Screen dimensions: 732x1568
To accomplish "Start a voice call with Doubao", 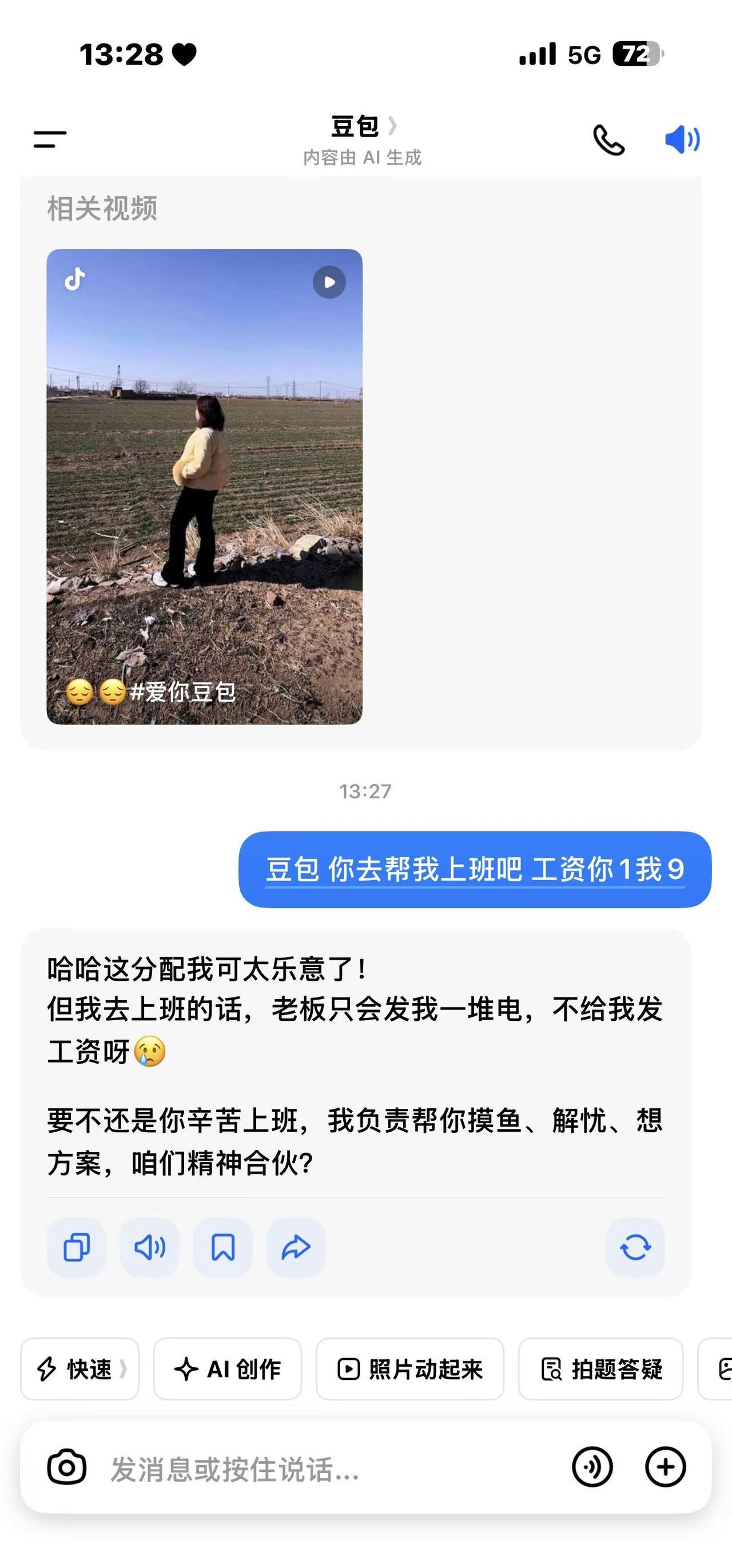I will (x=610, y=141).
